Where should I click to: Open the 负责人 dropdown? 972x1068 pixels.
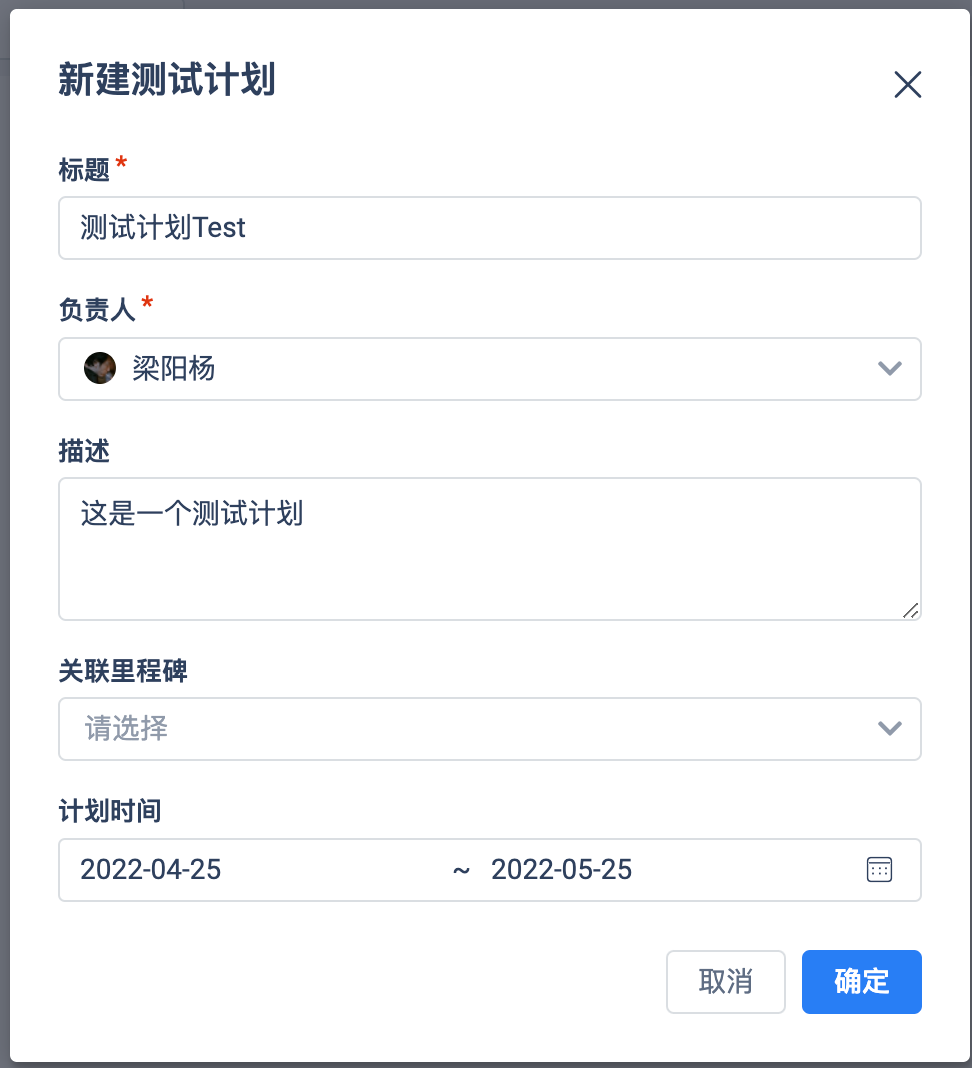tap(489, 369)
